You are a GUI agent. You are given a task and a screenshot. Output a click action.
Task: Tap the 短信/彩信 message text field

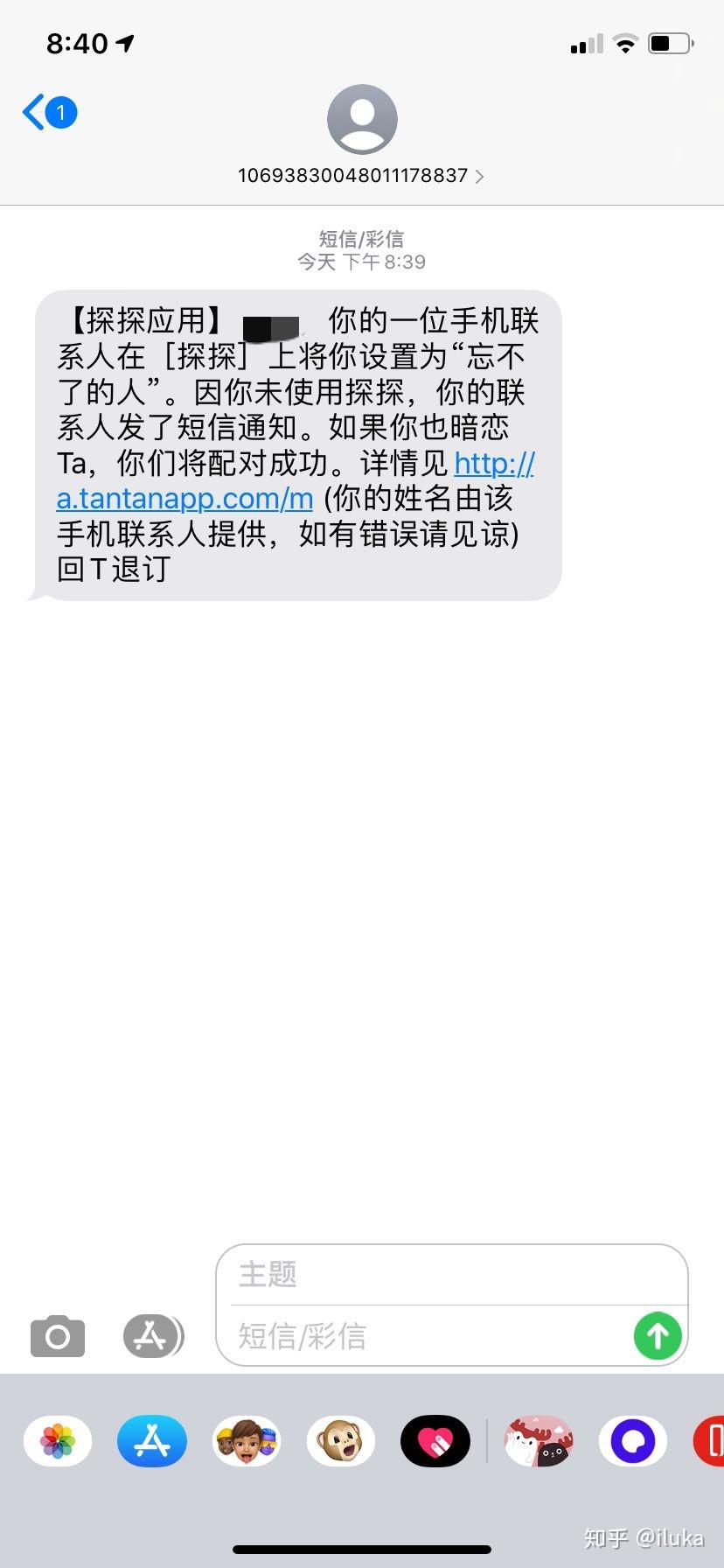point(430,1336)
